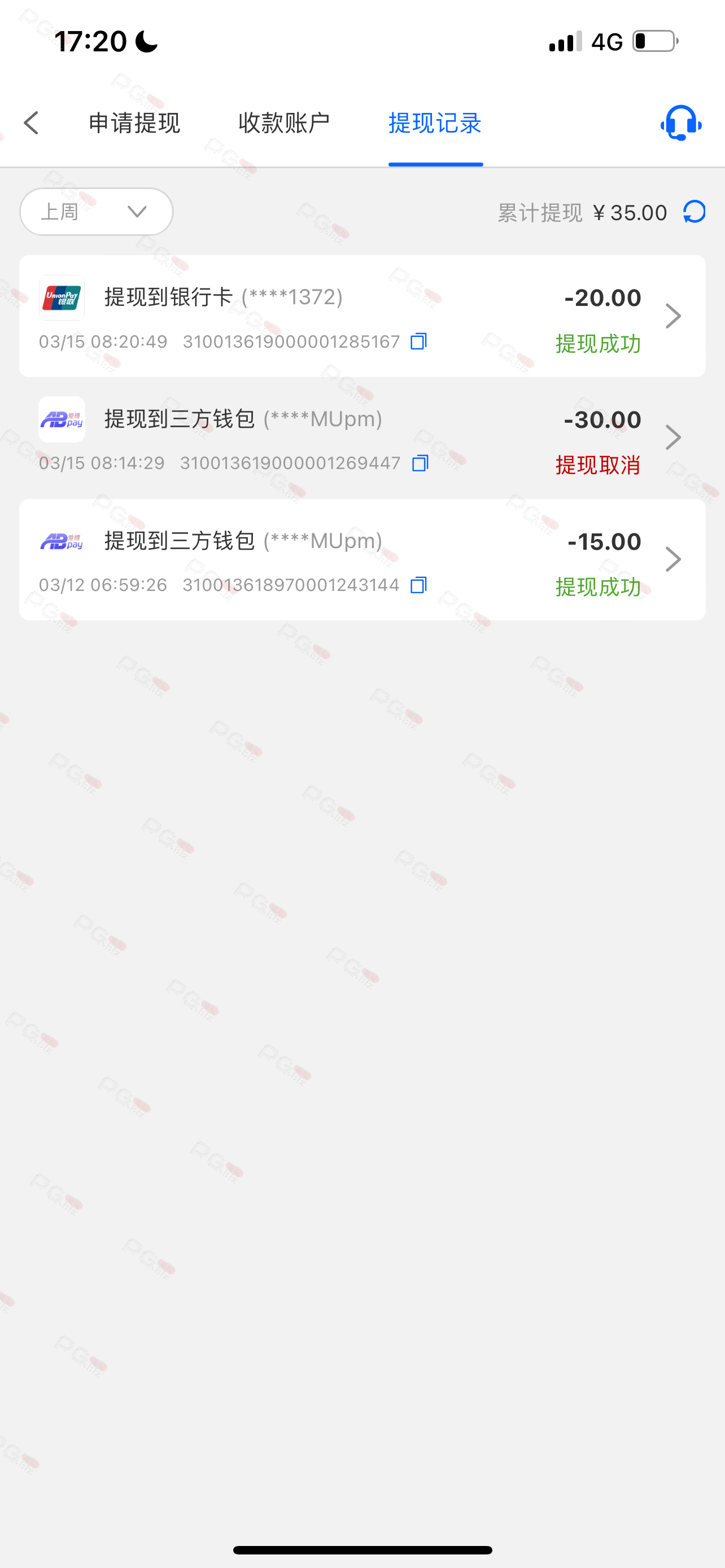Viewport: 725px width, 1568px height.
Task: Refresh the cumulative withdrawal total
Action: point(695,212)
